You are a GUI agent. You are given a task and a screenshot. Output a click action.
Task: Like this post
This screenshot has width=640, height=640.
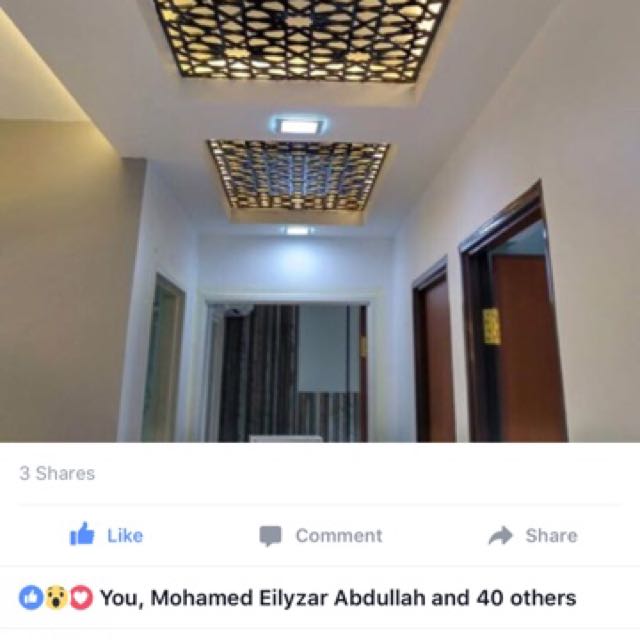[x=107, y=536]
